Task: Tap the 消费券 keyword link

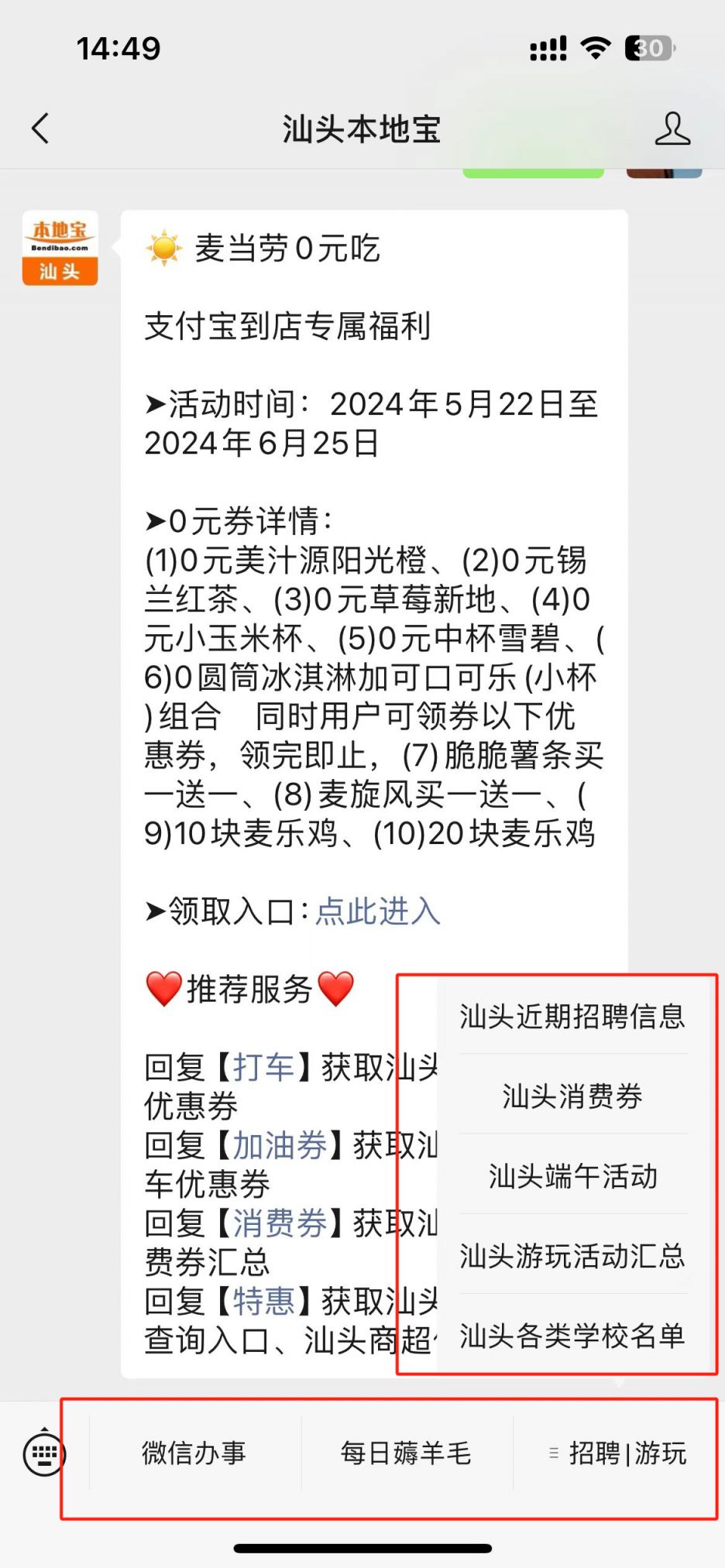Action: click(x=280, y=1223)
